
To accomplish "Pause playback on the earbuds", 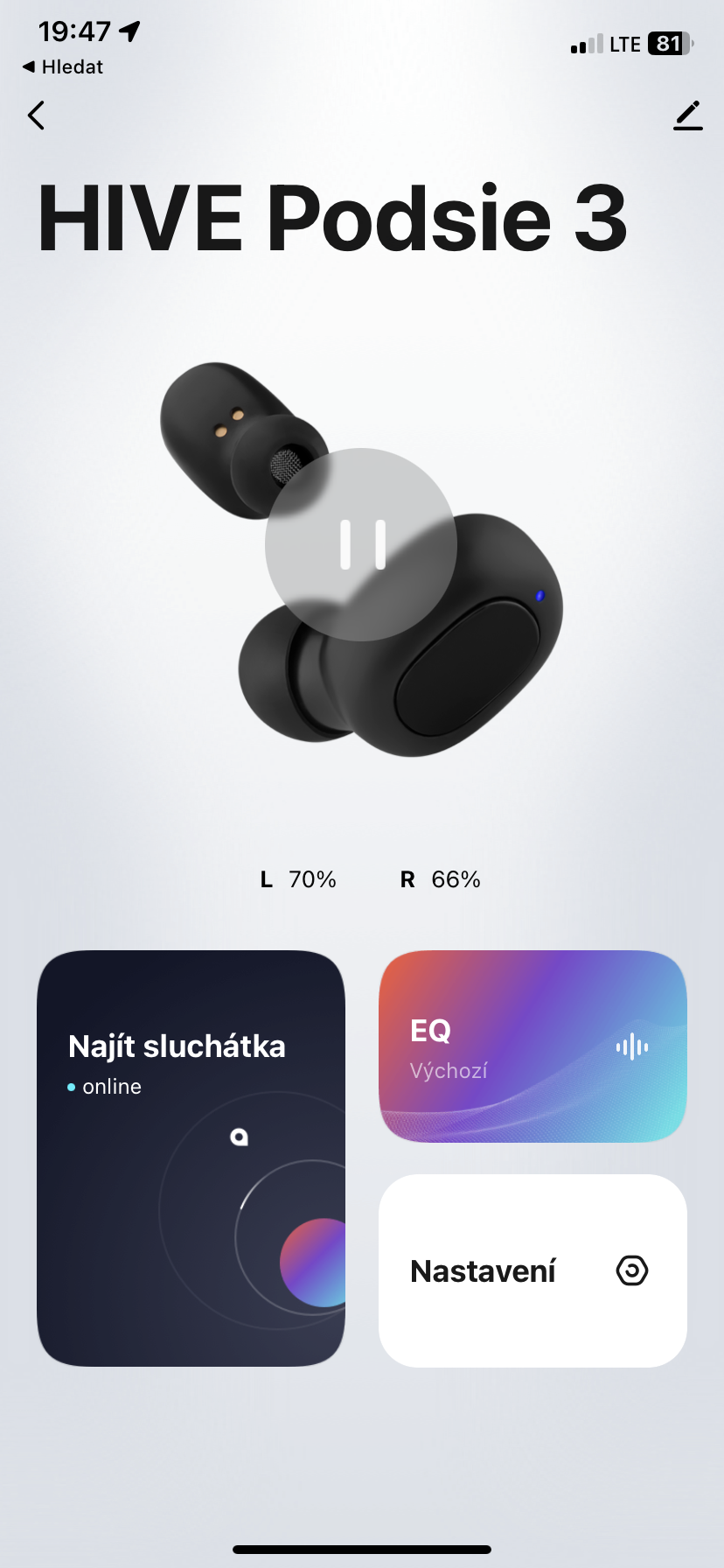I will pyautogui.click(x=361, y=544).
